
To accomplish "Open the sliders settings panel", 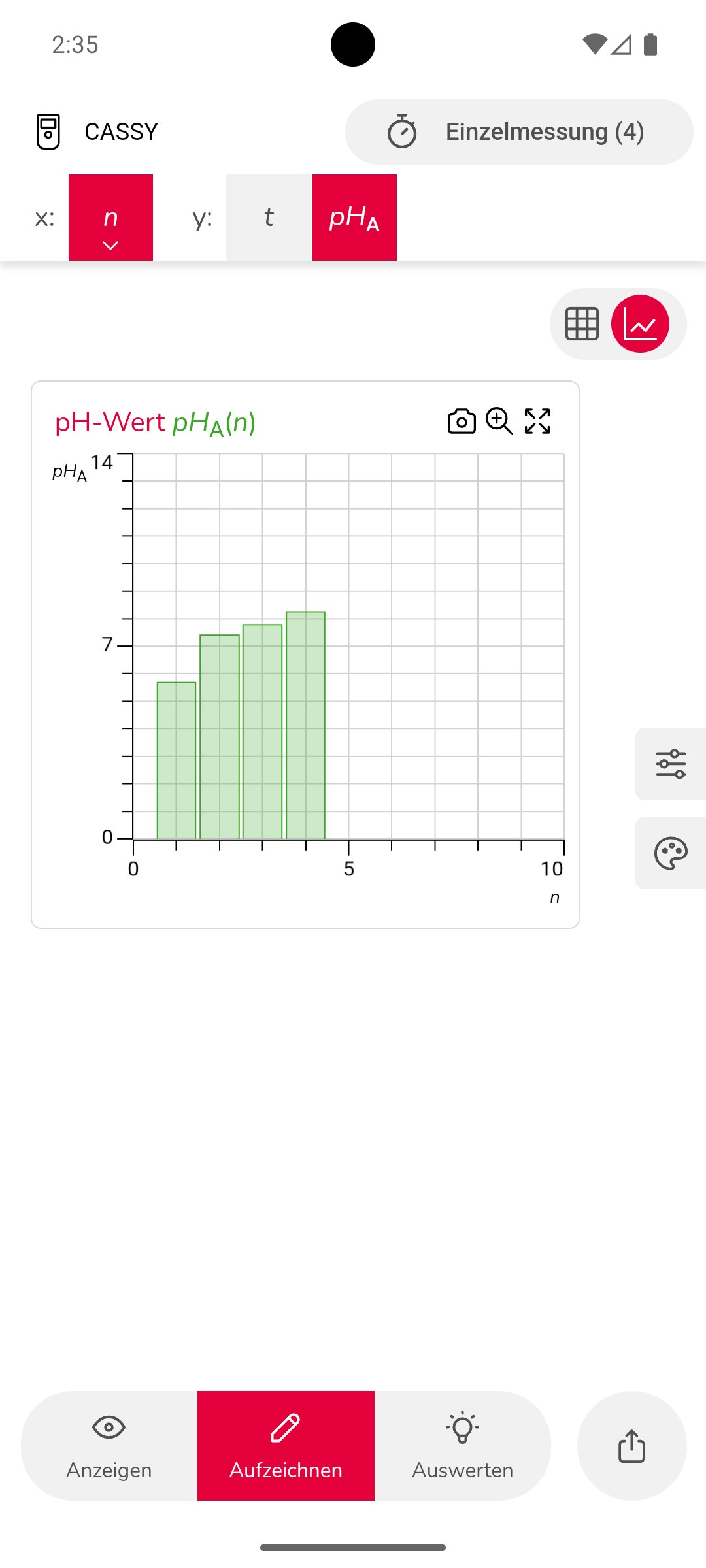I will coord(671,764).
